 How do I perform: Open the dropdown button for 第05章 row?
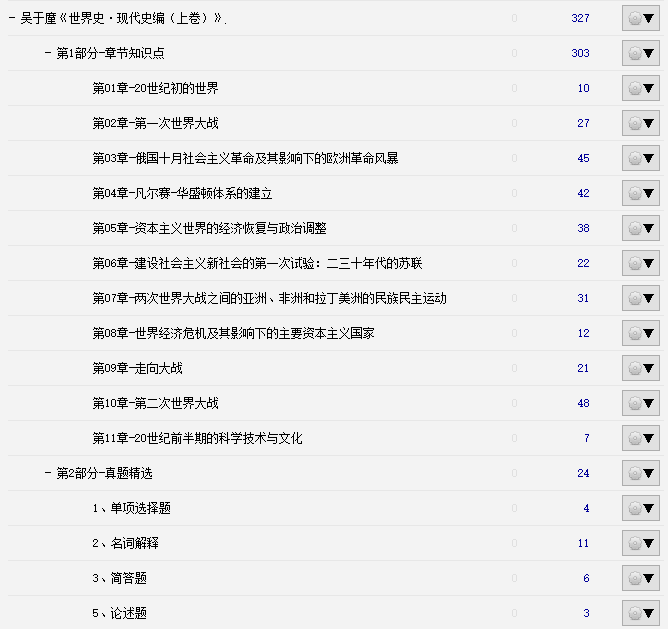click(x=640, y=228)
